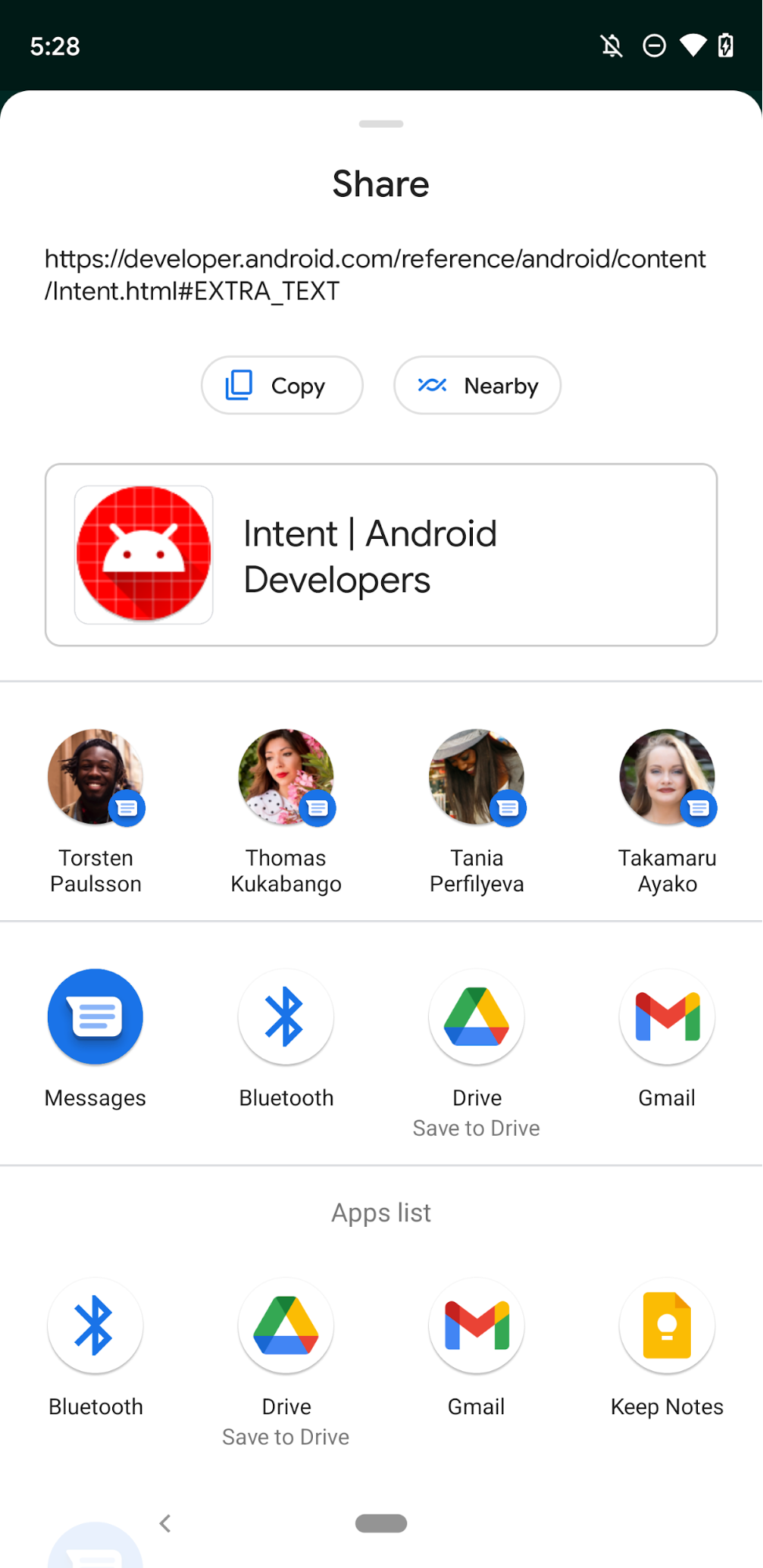Select Keep Notes in the apps list

tap(667, 1326)
